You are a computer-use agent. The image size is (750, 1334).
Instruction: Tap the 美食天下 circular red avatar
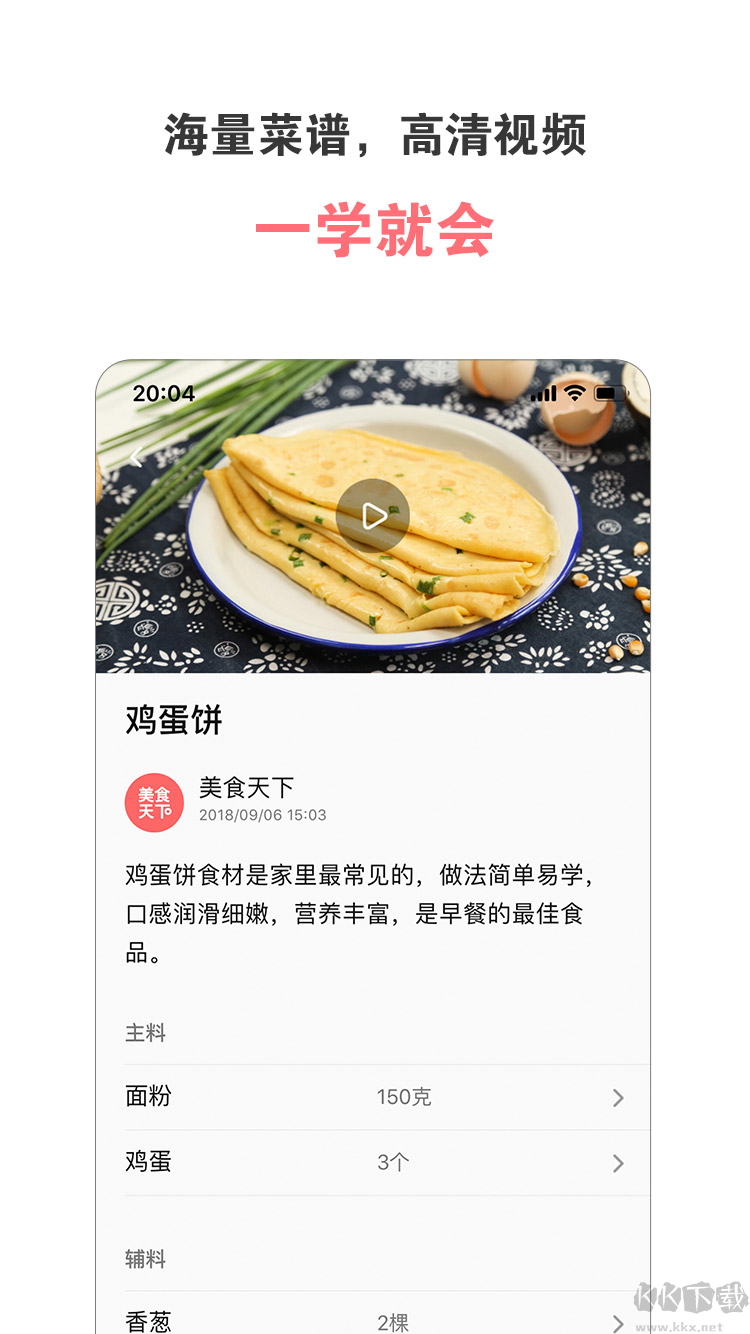coord(155,802)
